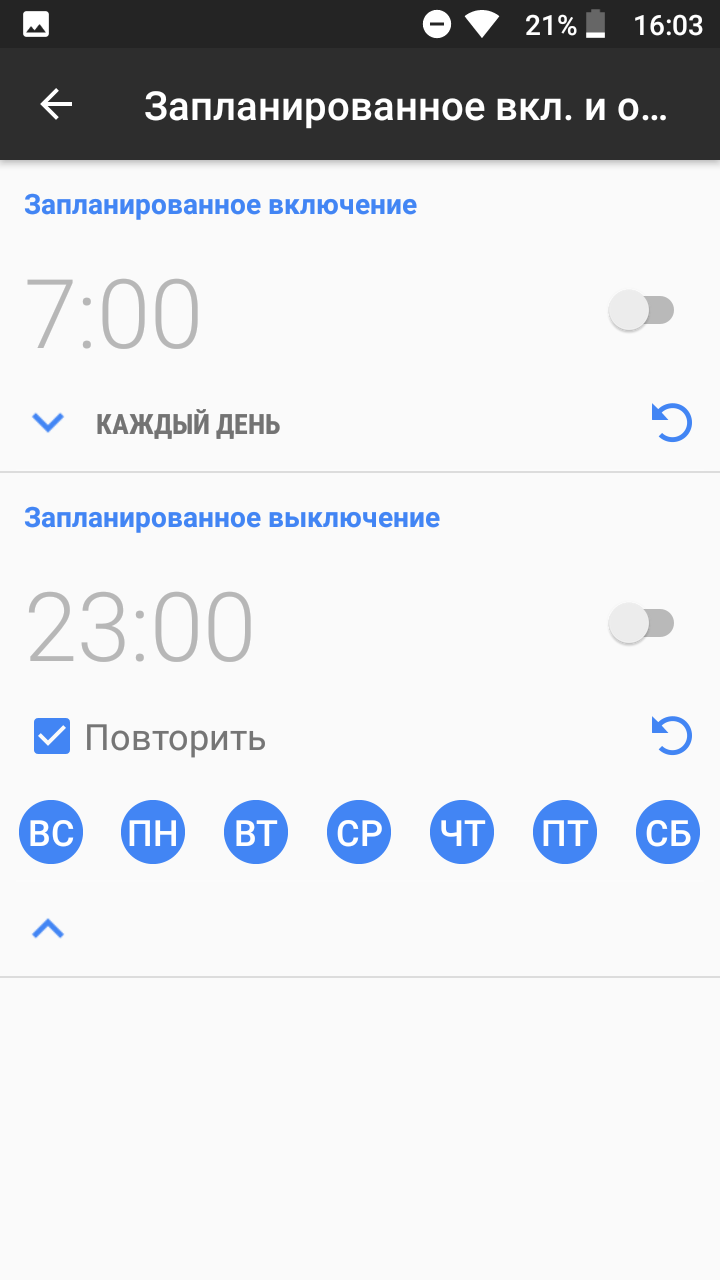Reset the scheduled power-off settings
Screen dimensions: 720x1280
(671, 736)
